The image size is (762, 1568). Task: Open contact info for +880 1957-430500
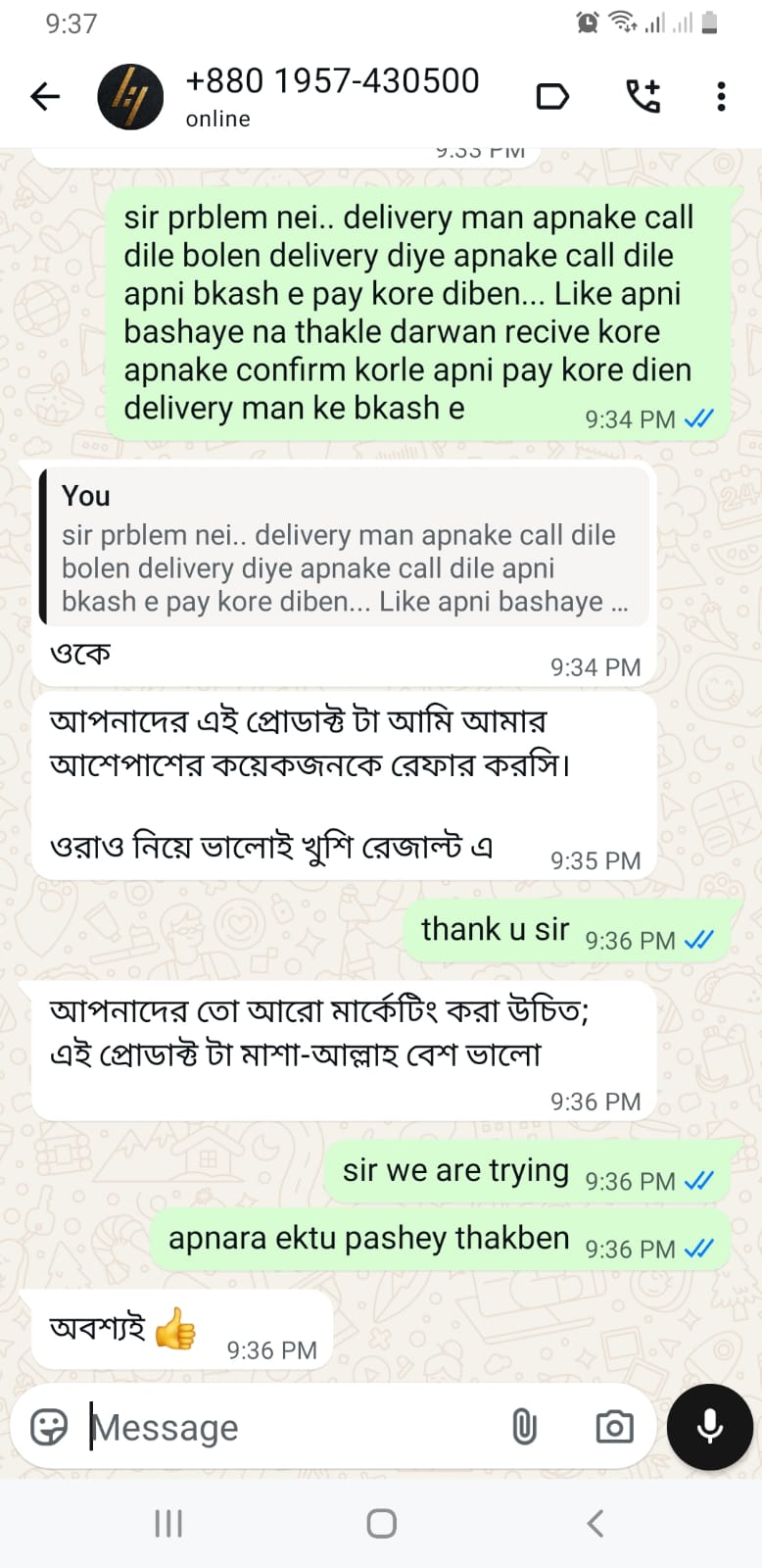332,96
